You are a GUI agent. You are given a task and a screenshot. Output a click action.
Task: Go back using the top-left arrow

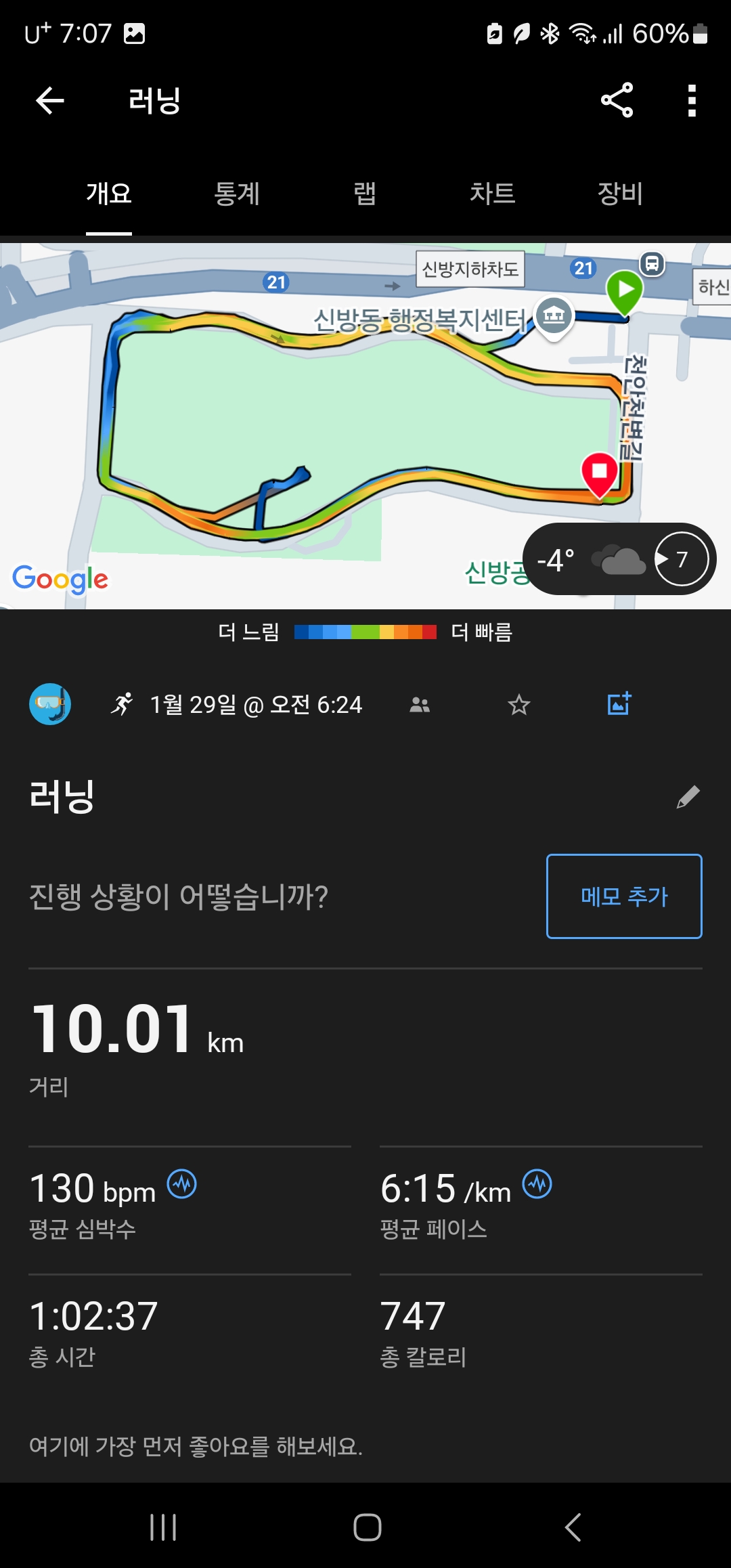tap(49, 101)
